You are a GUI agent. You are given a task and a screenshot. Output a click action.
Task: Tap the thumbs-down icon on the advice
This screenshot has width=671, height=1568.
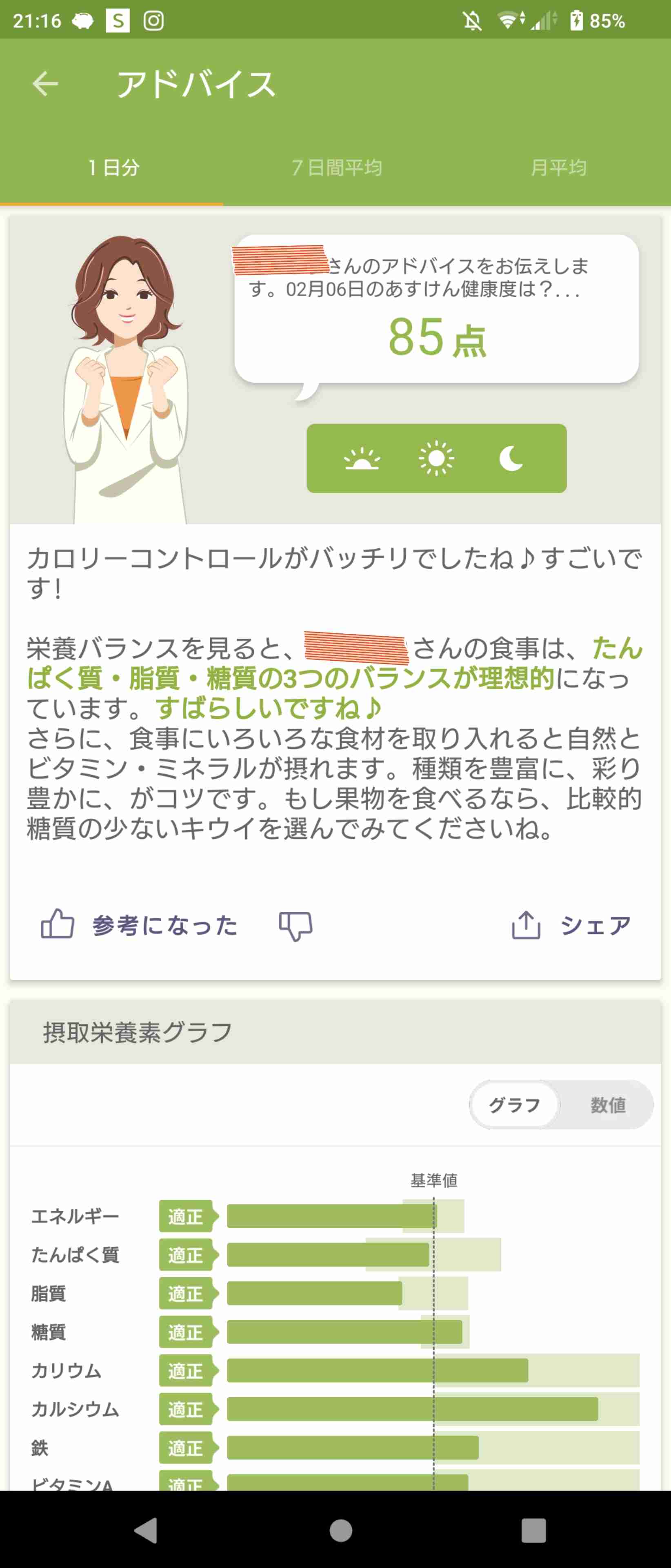pos(296,926)
